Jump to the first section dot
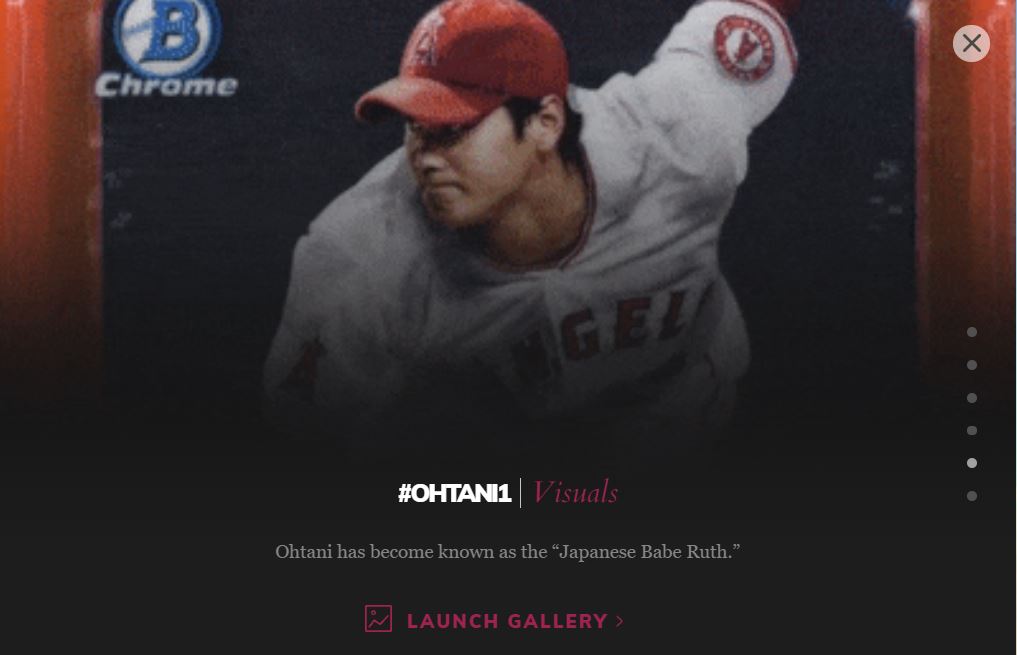The width and height of the screenshot is (1017, 655). click(972, 332)
